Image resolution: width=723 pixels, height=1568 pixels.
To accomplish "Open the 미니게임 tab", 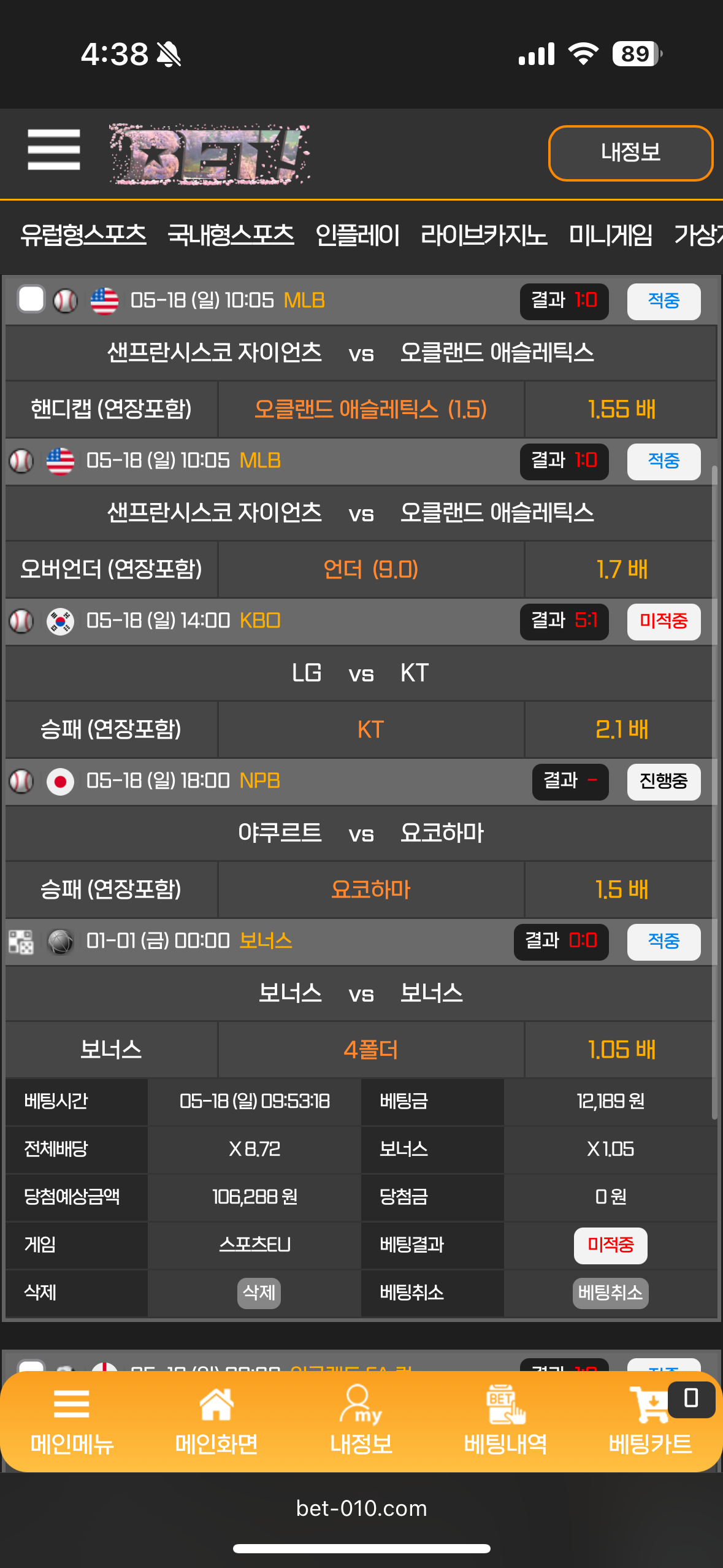I will pos(611,235).
